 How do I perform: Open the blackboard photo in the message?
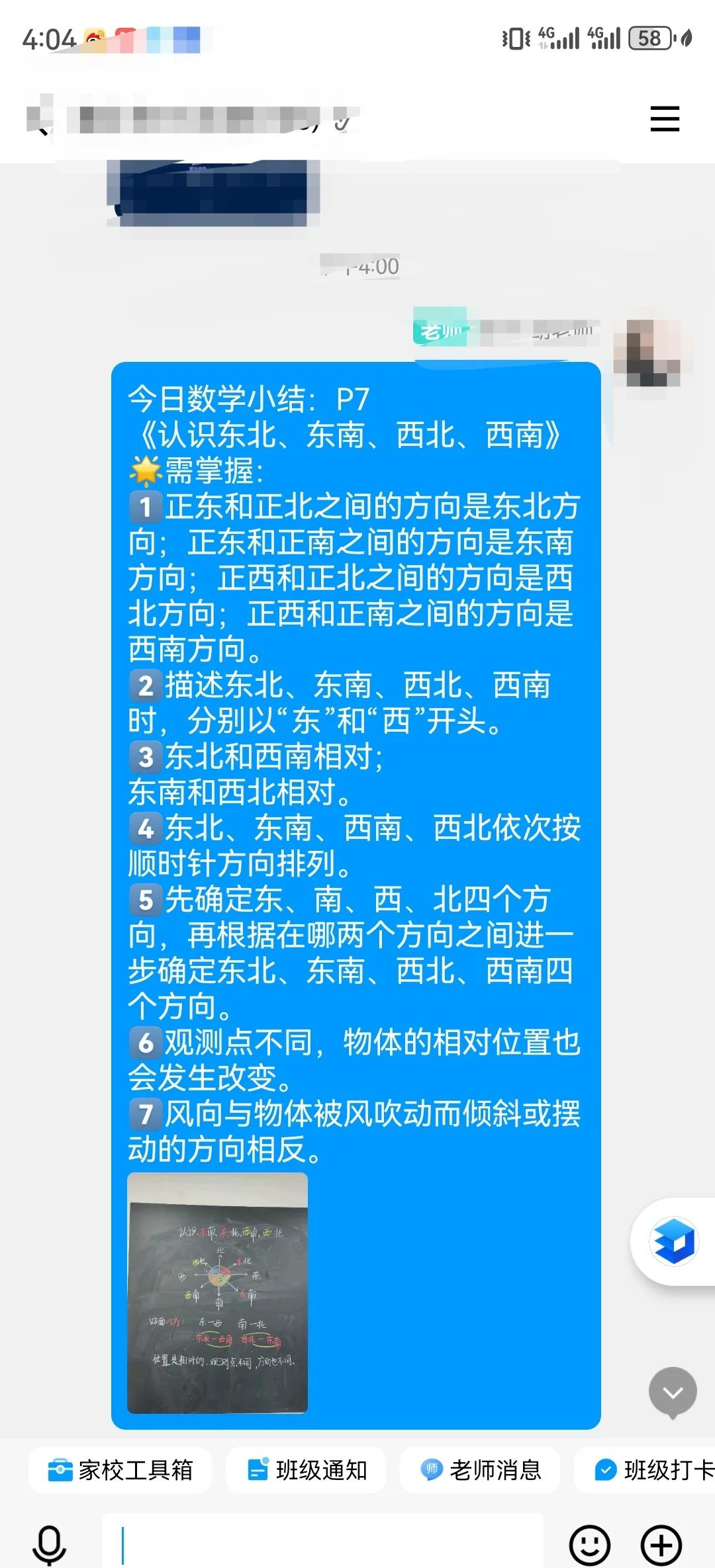(x=217, y=1293)
